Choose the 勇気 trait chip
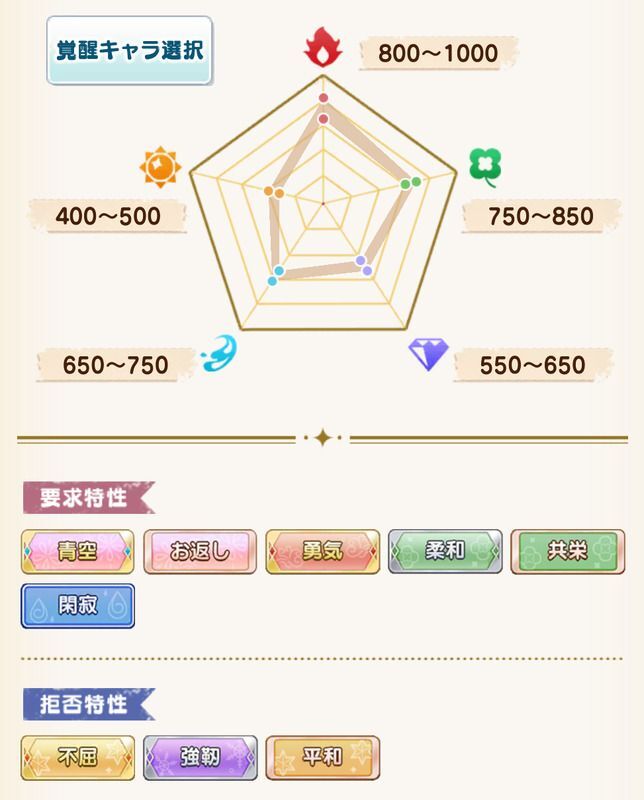This screenshot has width=644, height=800. [x=322, y=552]
